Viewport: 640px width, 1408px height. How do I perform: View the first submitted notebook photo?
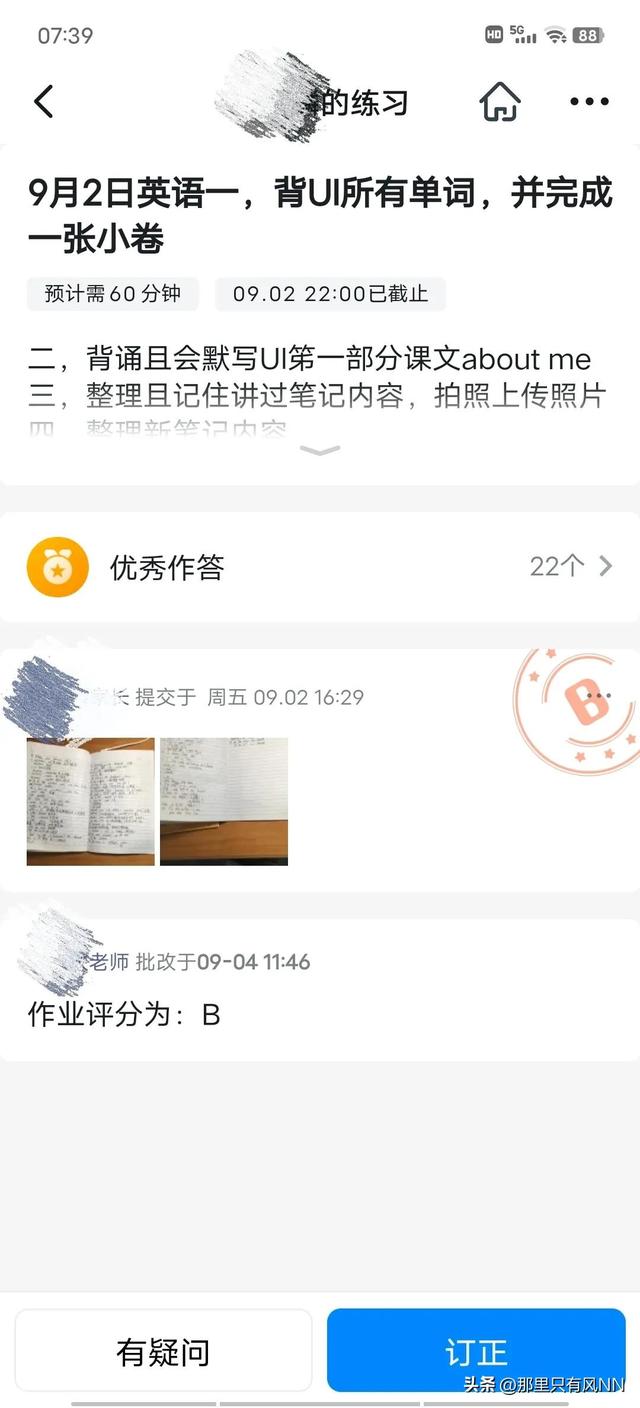tap(91, 801)
